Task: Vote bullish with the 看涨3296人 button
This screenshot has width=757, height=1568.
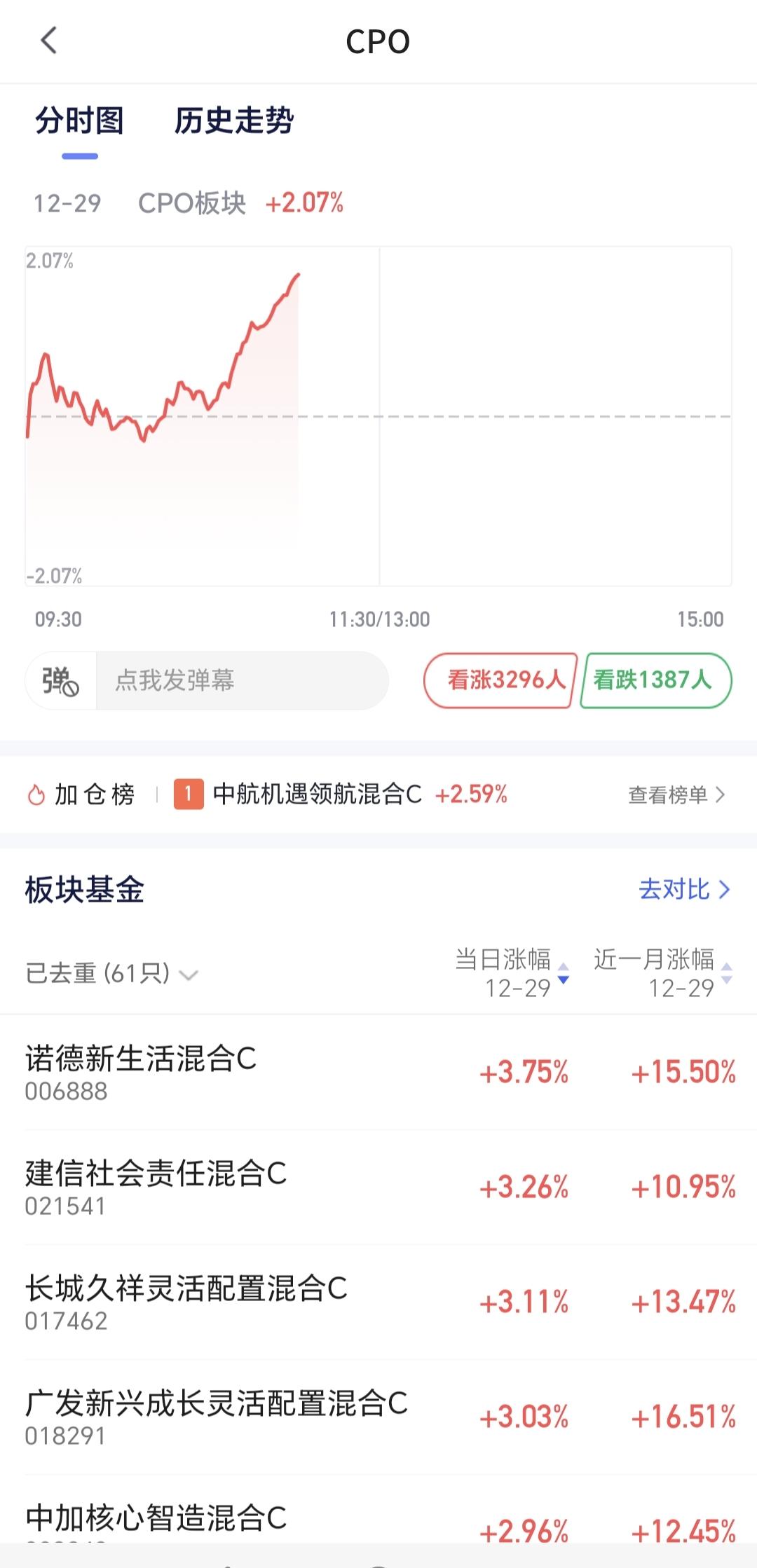Action: pyautogui.click(x=501, y=680)
